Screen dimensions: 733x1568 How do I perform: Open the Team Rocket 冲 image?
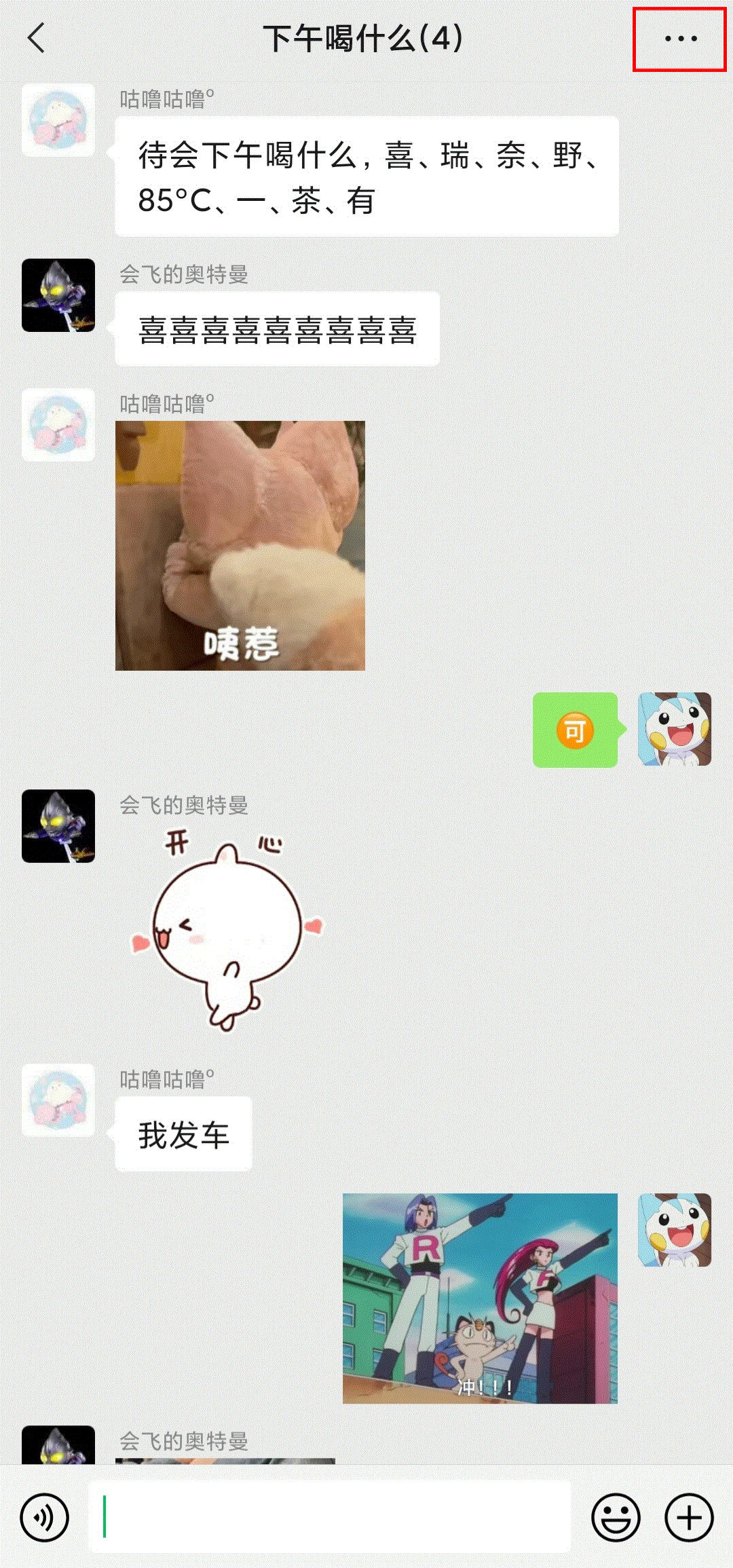pos(480,1298)
